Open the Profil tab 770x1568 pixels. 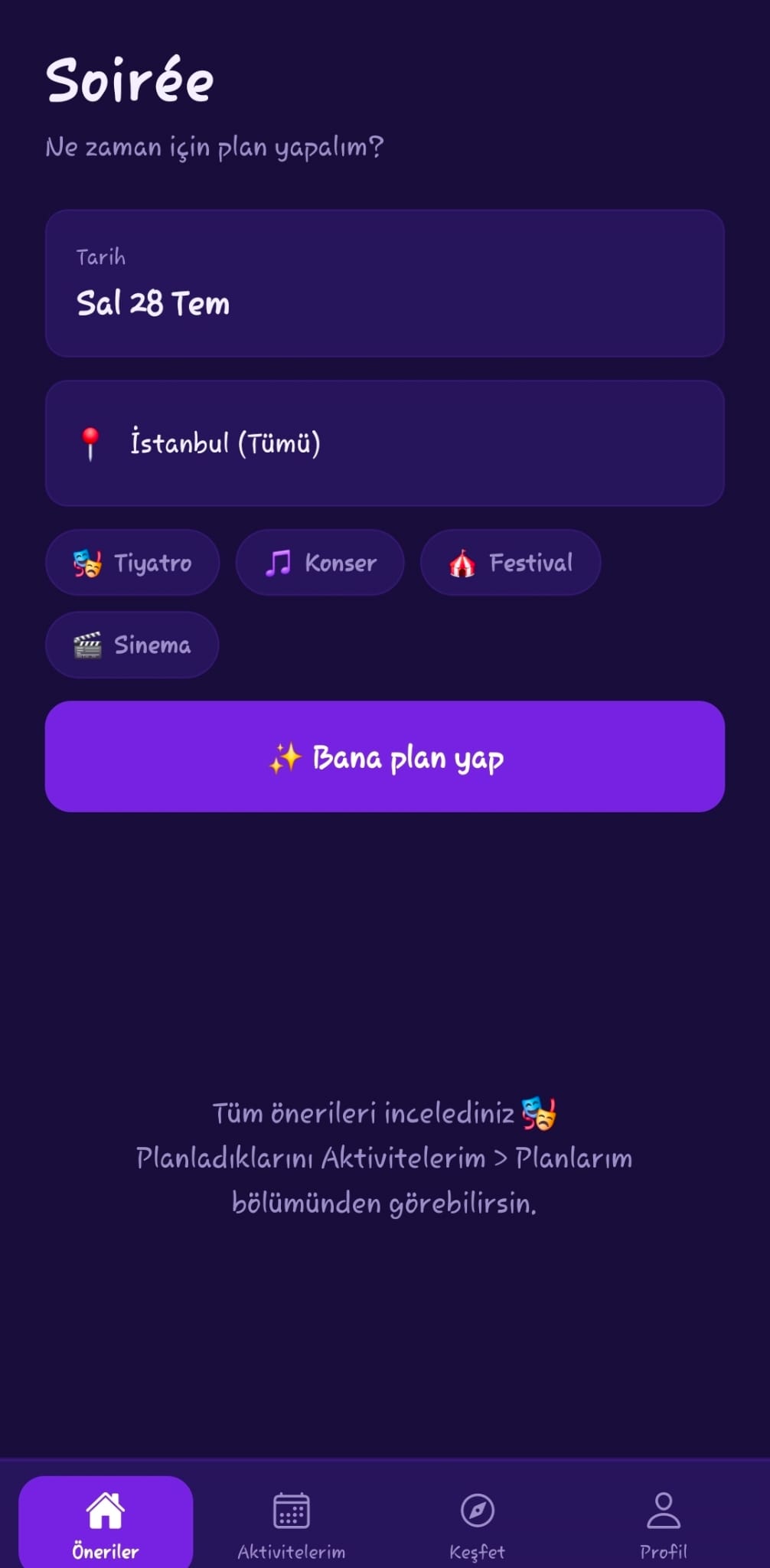pos(664,1524)
